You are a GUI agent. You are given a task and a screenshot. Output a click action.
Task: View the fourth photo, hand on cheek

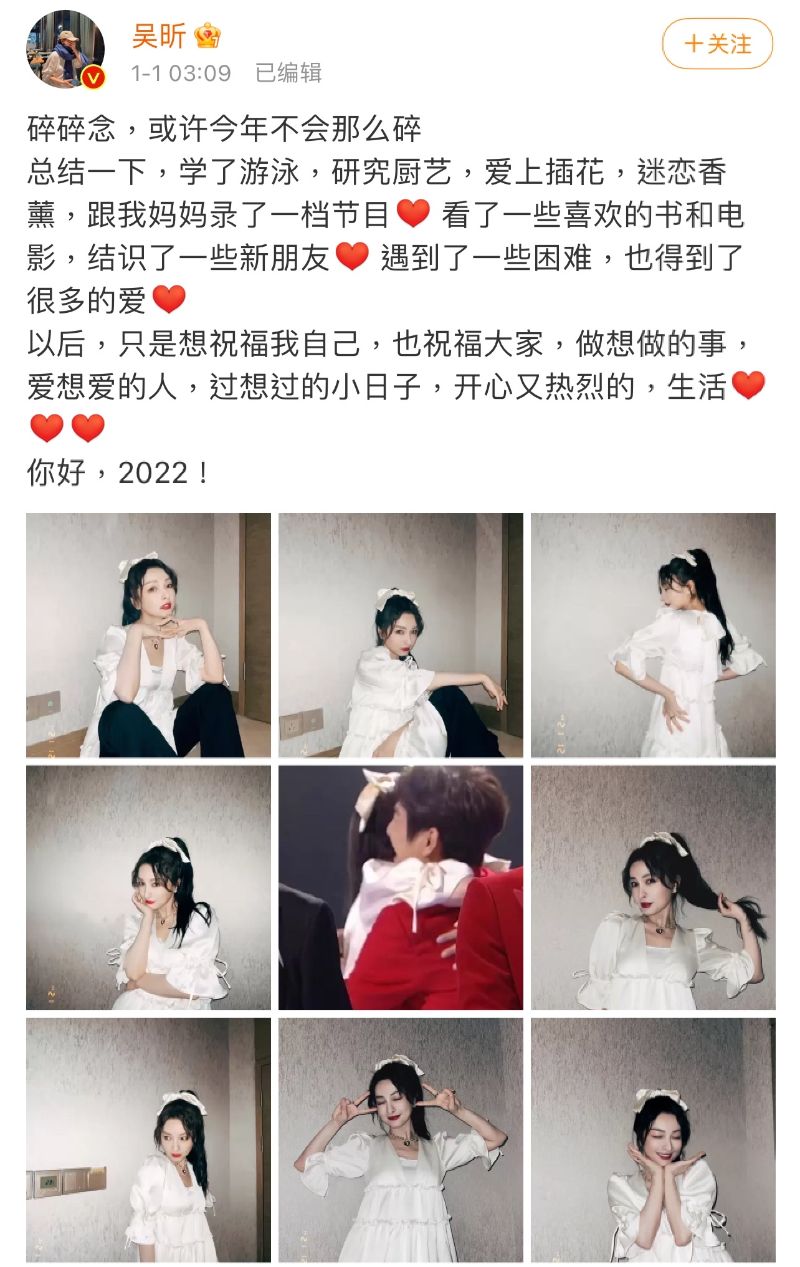[148, 888]
